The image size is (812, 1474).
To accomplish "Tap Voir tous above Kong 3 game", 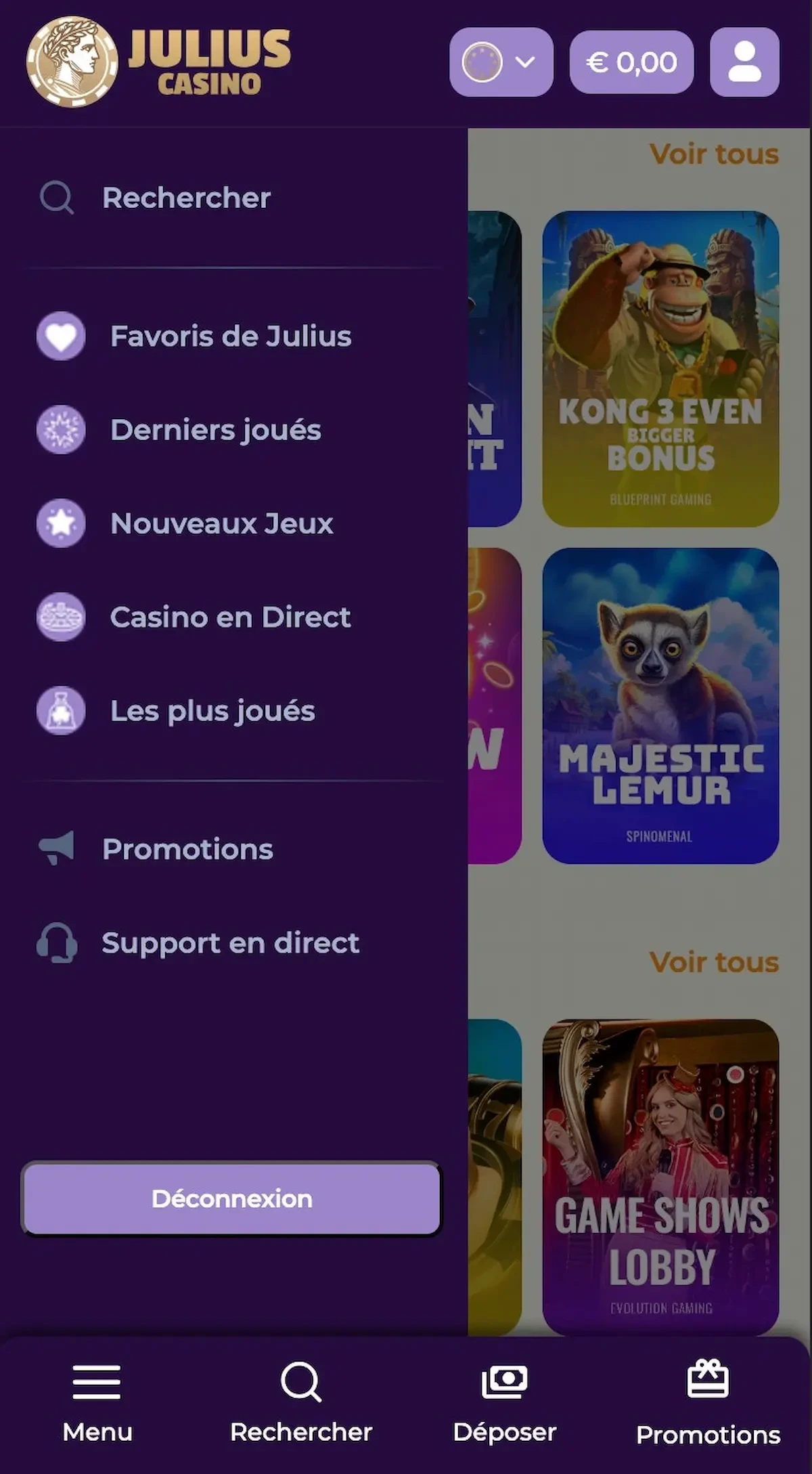I will (714, 154).
